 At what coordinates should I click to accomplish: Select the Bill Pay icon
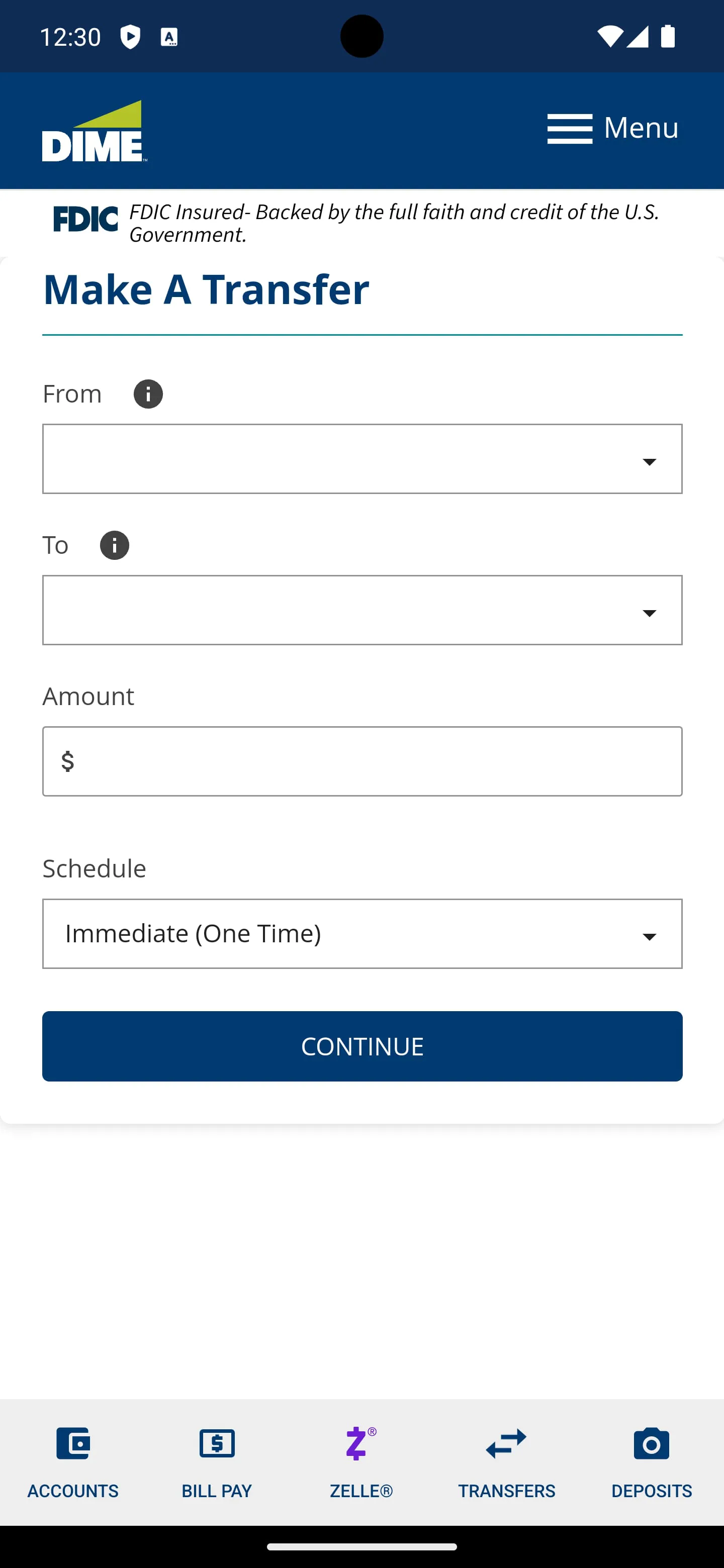tap(217, 1442)
